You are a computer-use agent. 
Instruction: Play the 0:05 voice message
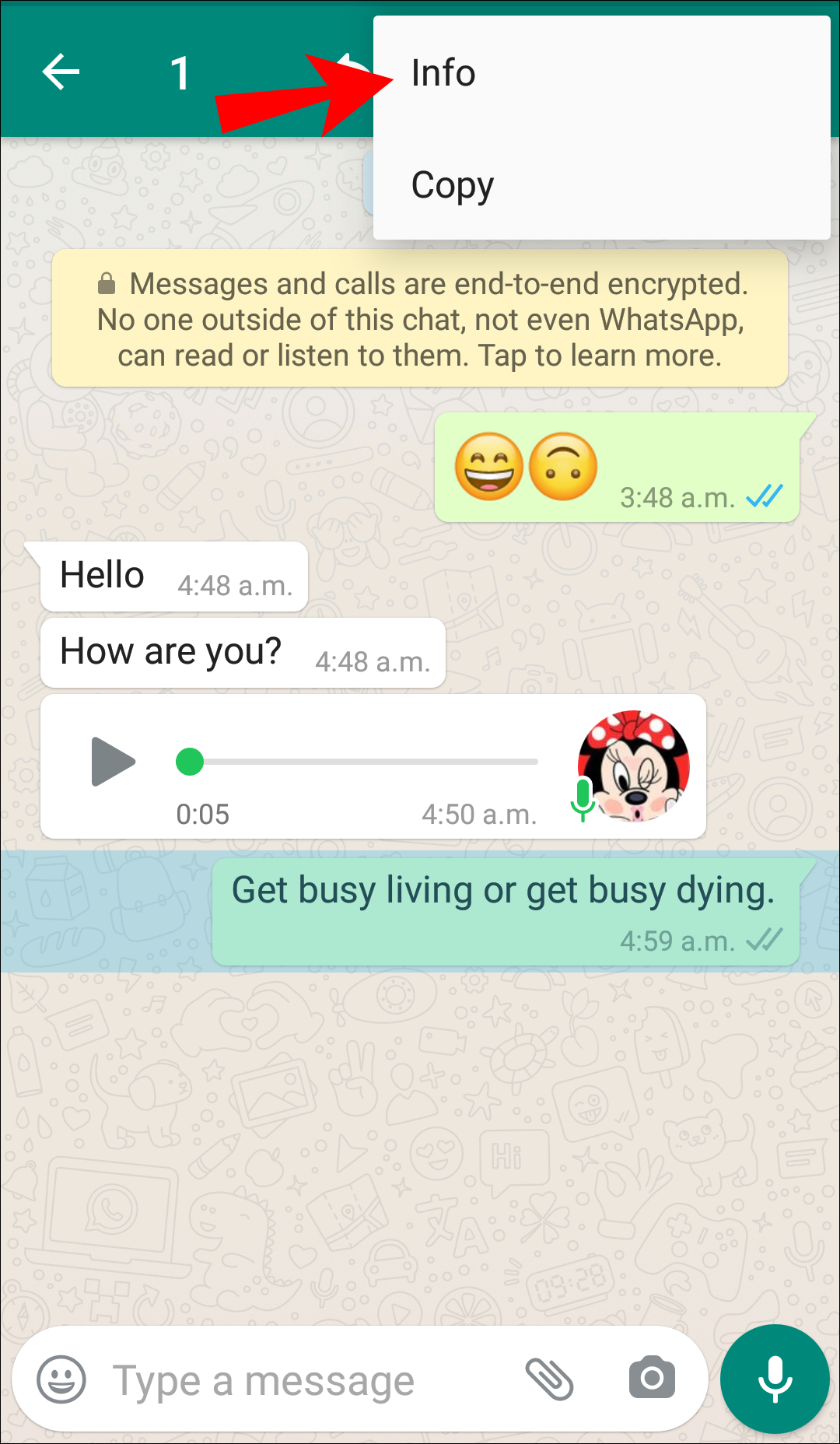[113, 762]
